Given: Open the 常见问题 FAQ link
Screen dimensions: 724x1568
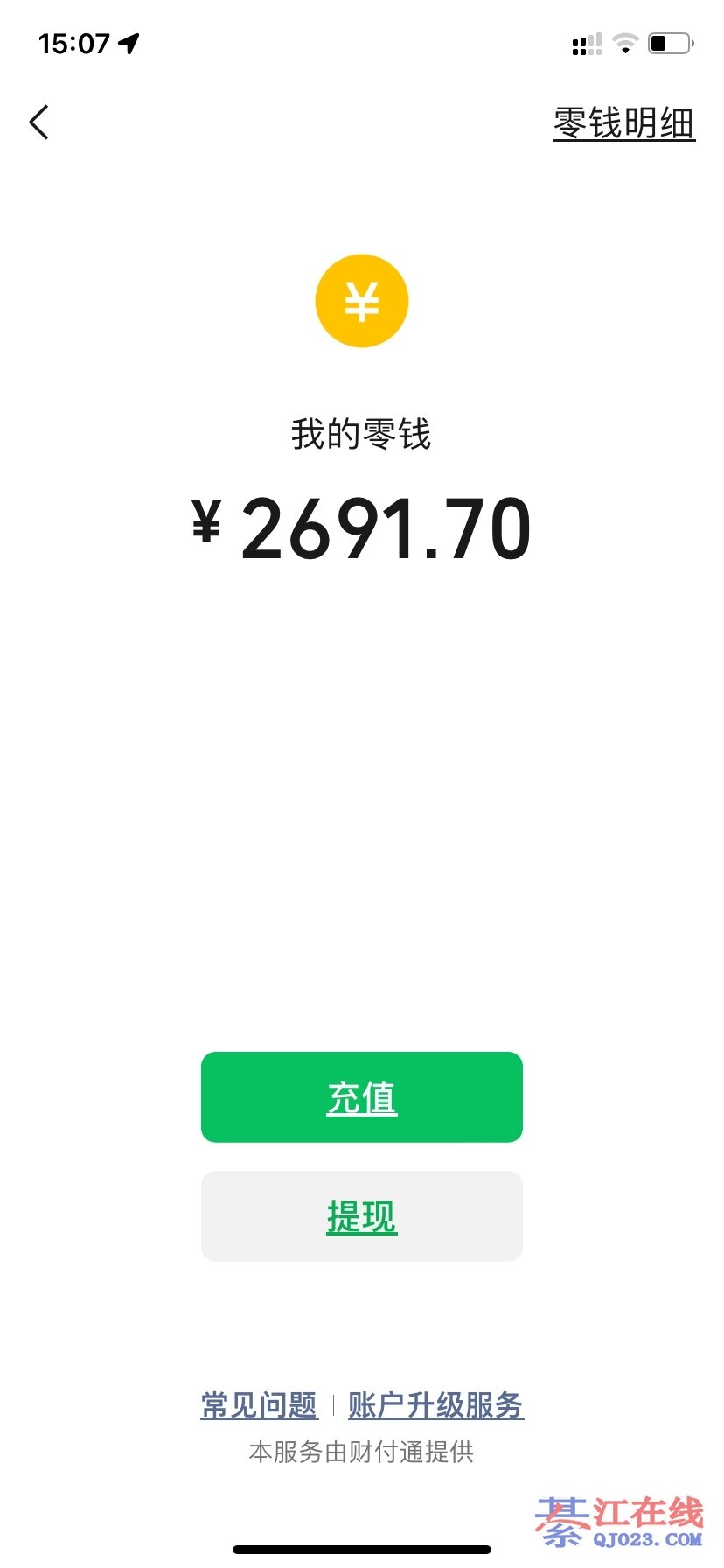Looking at the screenshot, I should (x=259, y=1405).
